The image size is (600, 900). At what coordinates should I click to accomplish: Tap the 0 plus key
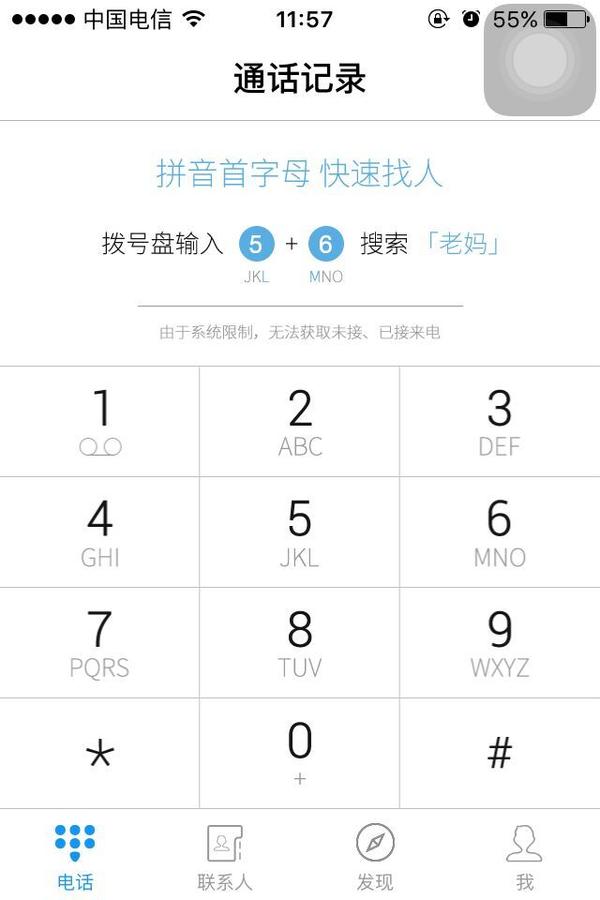pos(300,753)
